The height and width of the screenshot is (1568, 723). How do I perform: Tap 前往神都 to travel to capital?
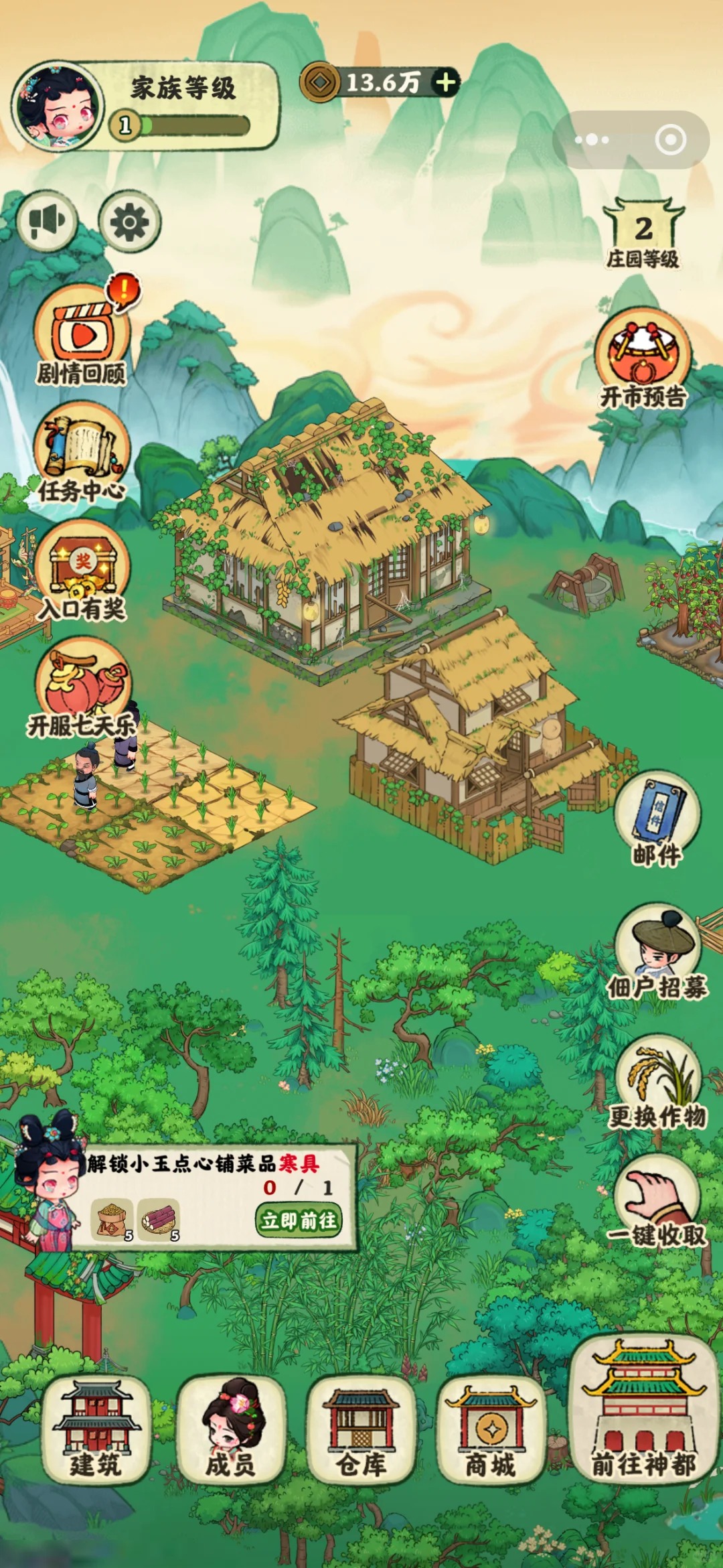click(643, 1413)
